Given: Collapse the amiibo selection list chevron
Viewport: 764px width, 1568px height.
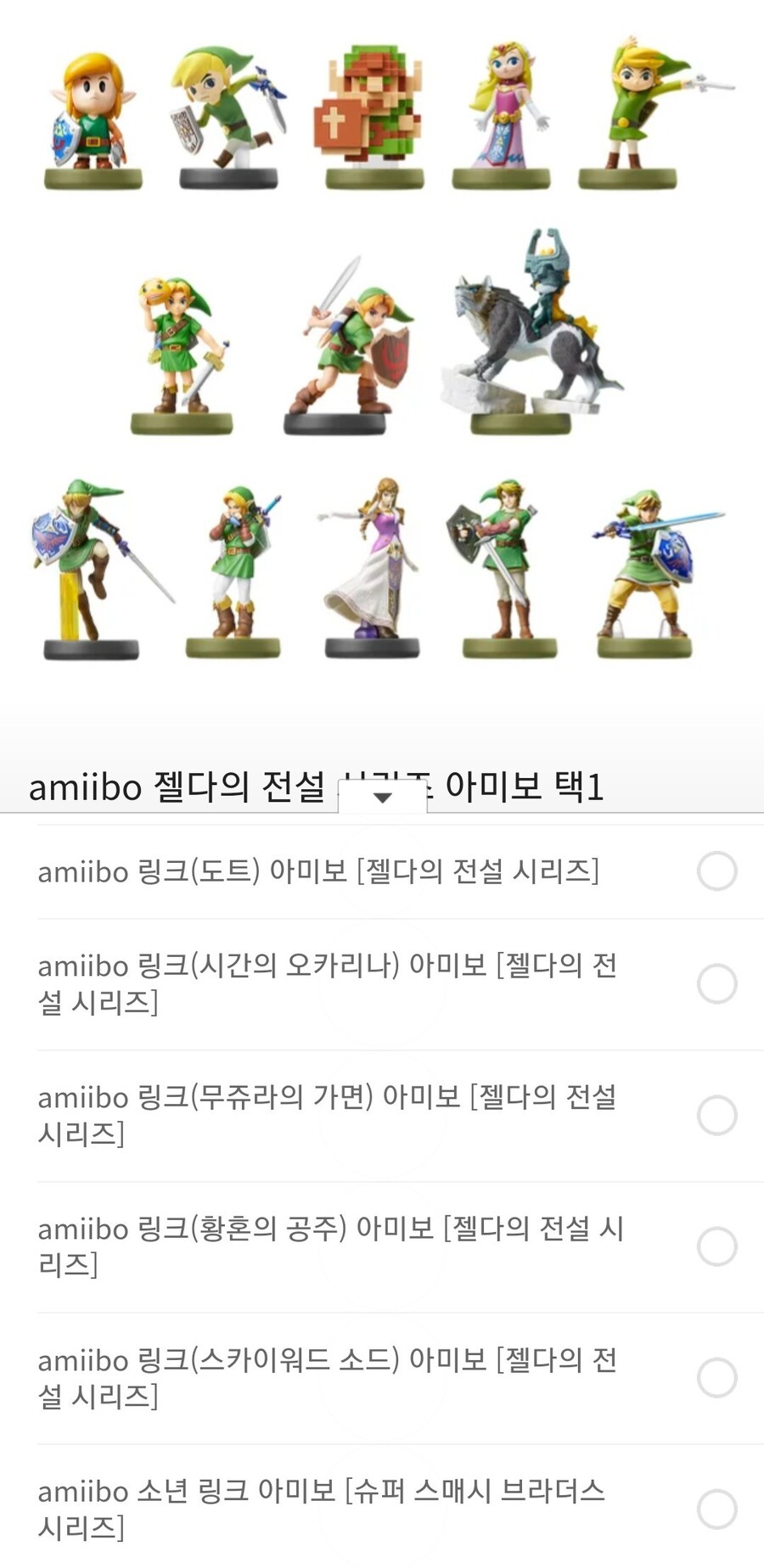Looking at the screenshot, I should (x=383, y=797).
